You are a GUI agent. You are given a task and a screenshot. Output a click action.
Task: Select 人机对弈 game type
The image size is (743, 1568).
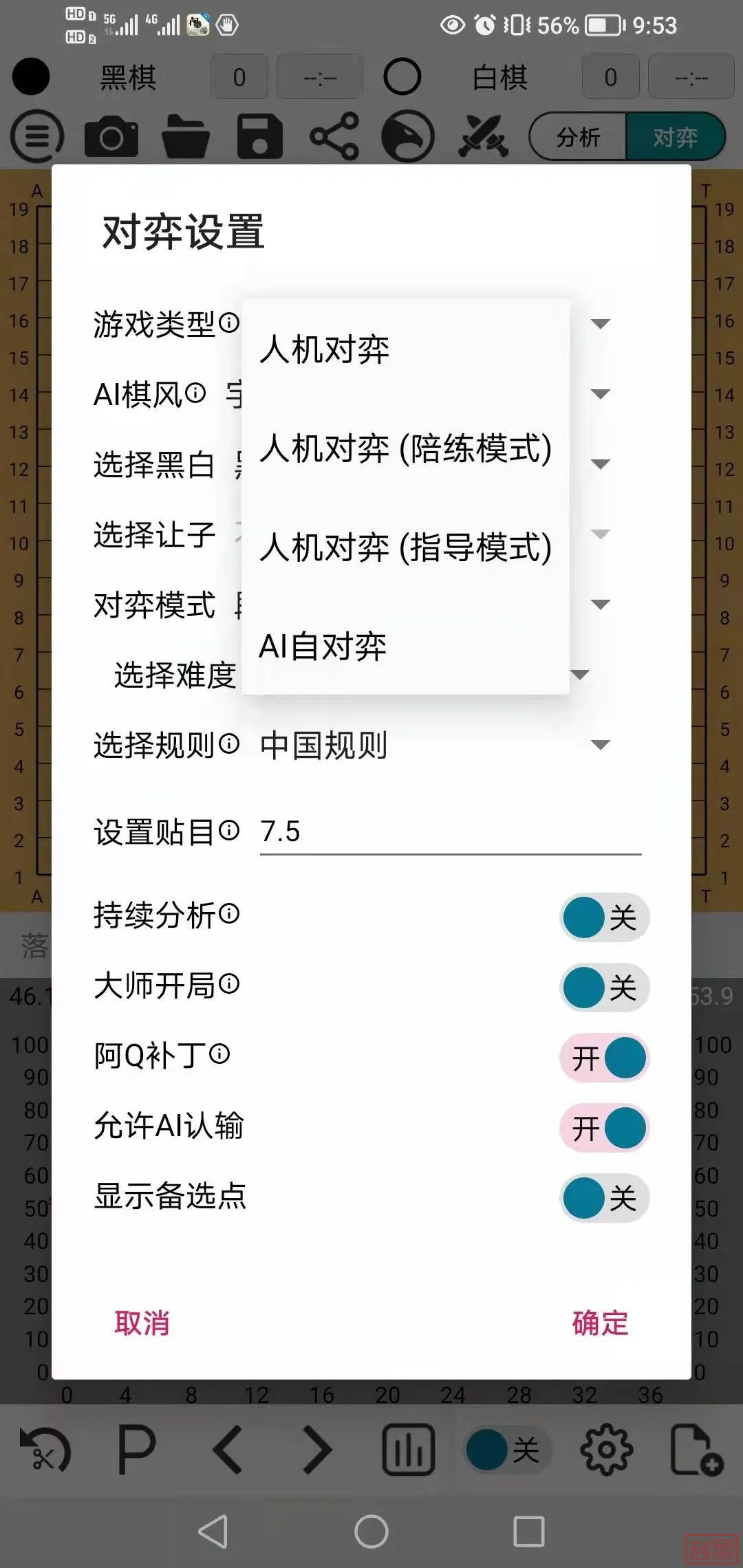tap(324, 349)
